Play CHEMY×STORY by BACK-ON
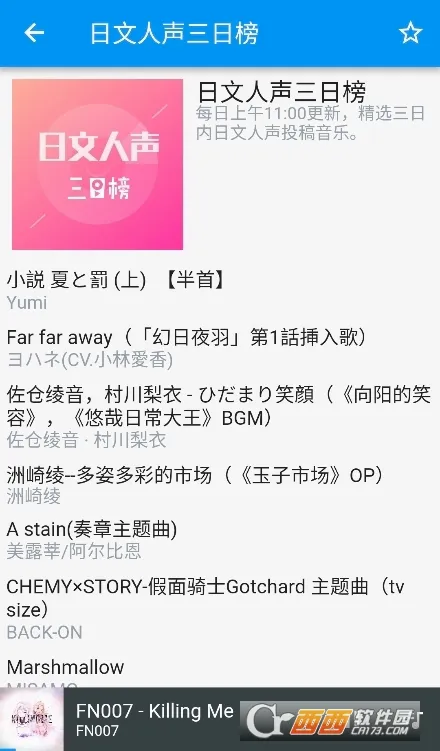This screenshot has height=751, width=440. point(220,608)
